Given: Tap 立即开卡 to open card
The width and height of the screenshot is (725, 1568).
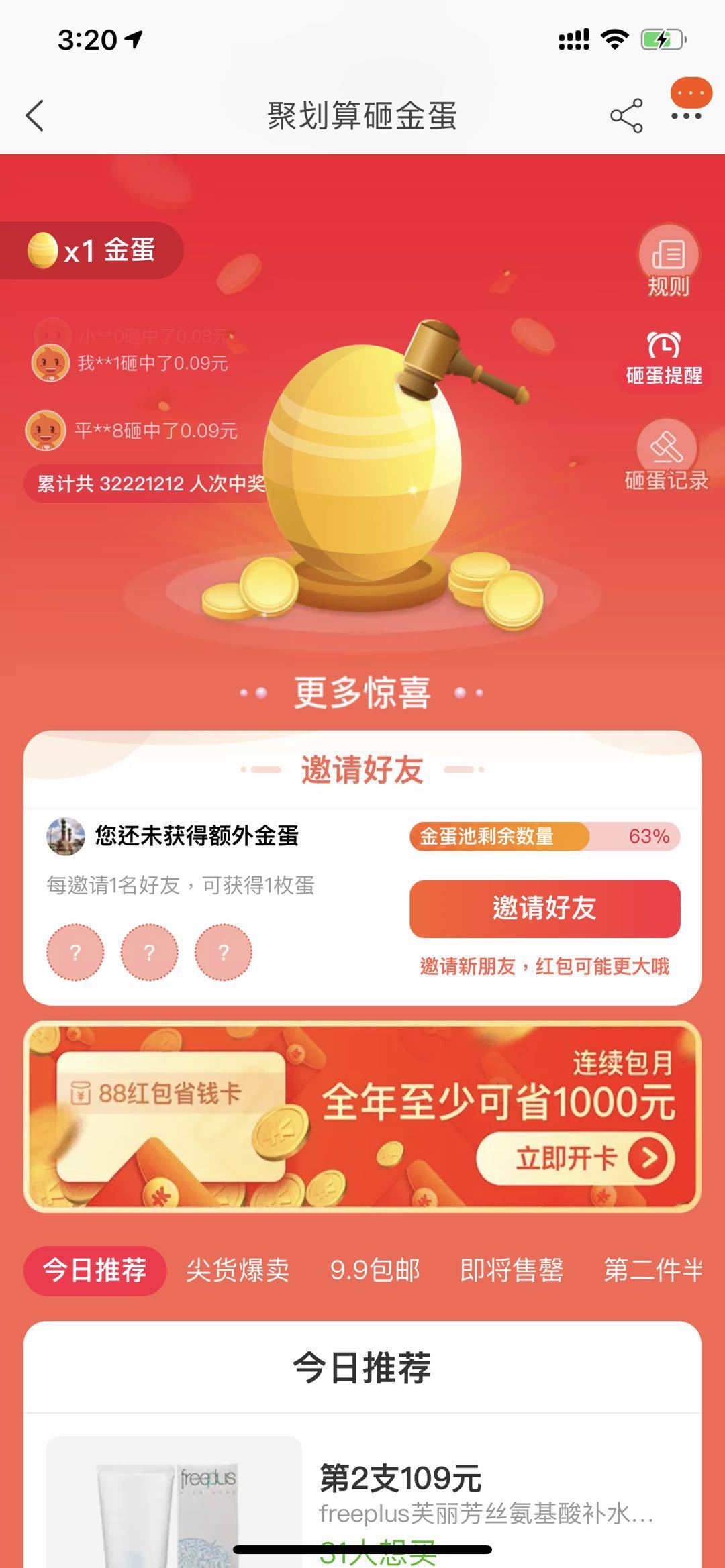Looking at the screenshot, I should (575, 1157).
